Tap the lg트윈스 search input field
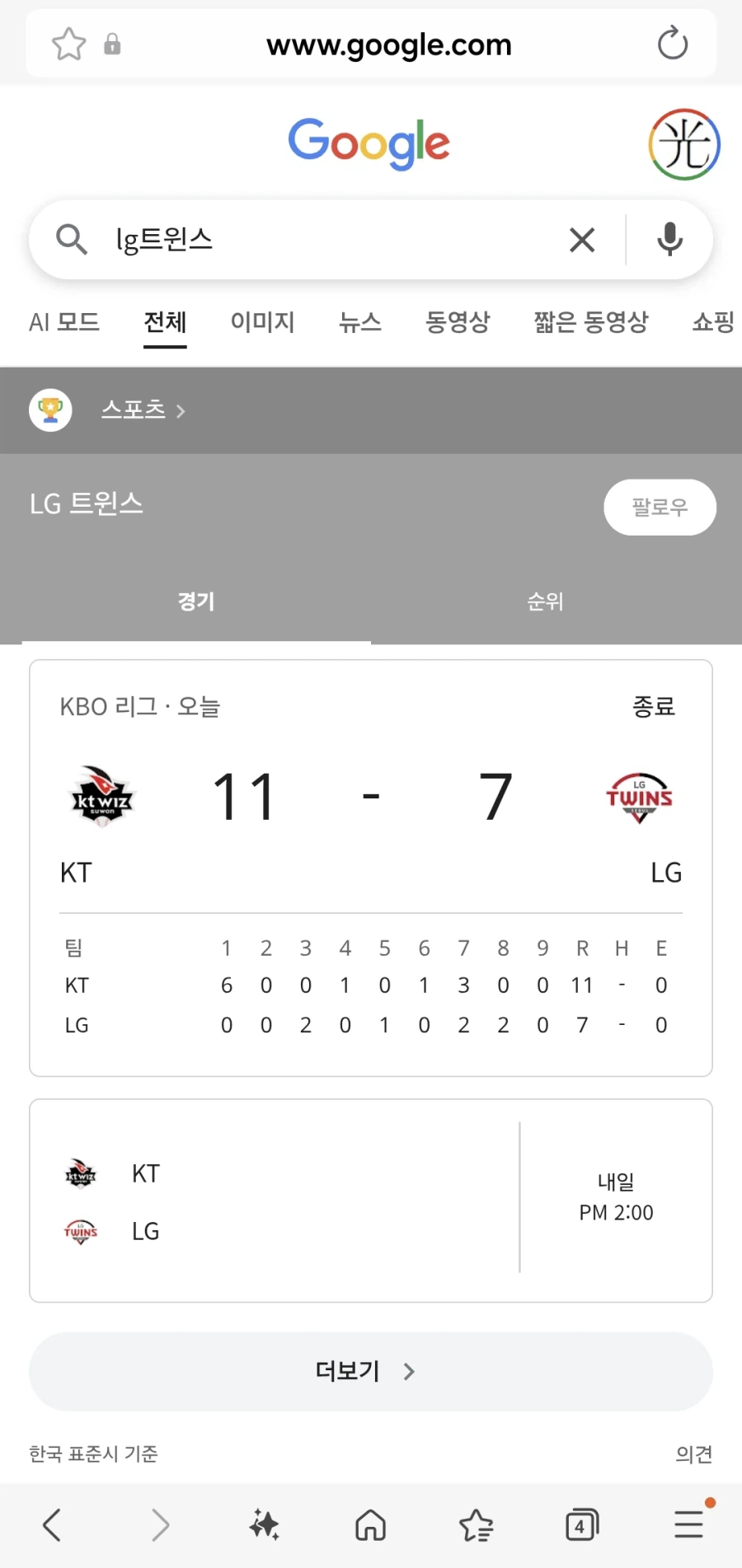 [x=330, y=240]
